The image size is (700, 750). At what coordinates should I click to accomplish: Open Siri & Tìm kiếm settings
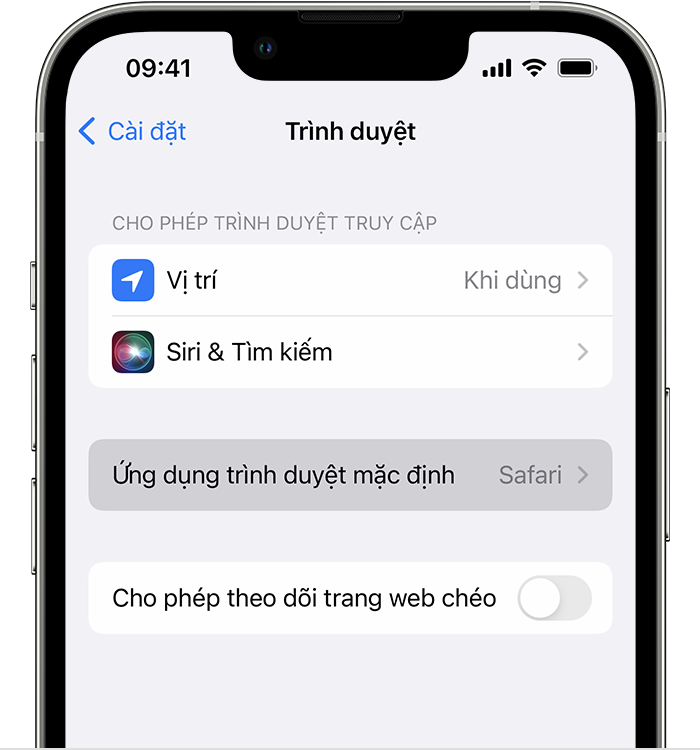tap(350, 352)
